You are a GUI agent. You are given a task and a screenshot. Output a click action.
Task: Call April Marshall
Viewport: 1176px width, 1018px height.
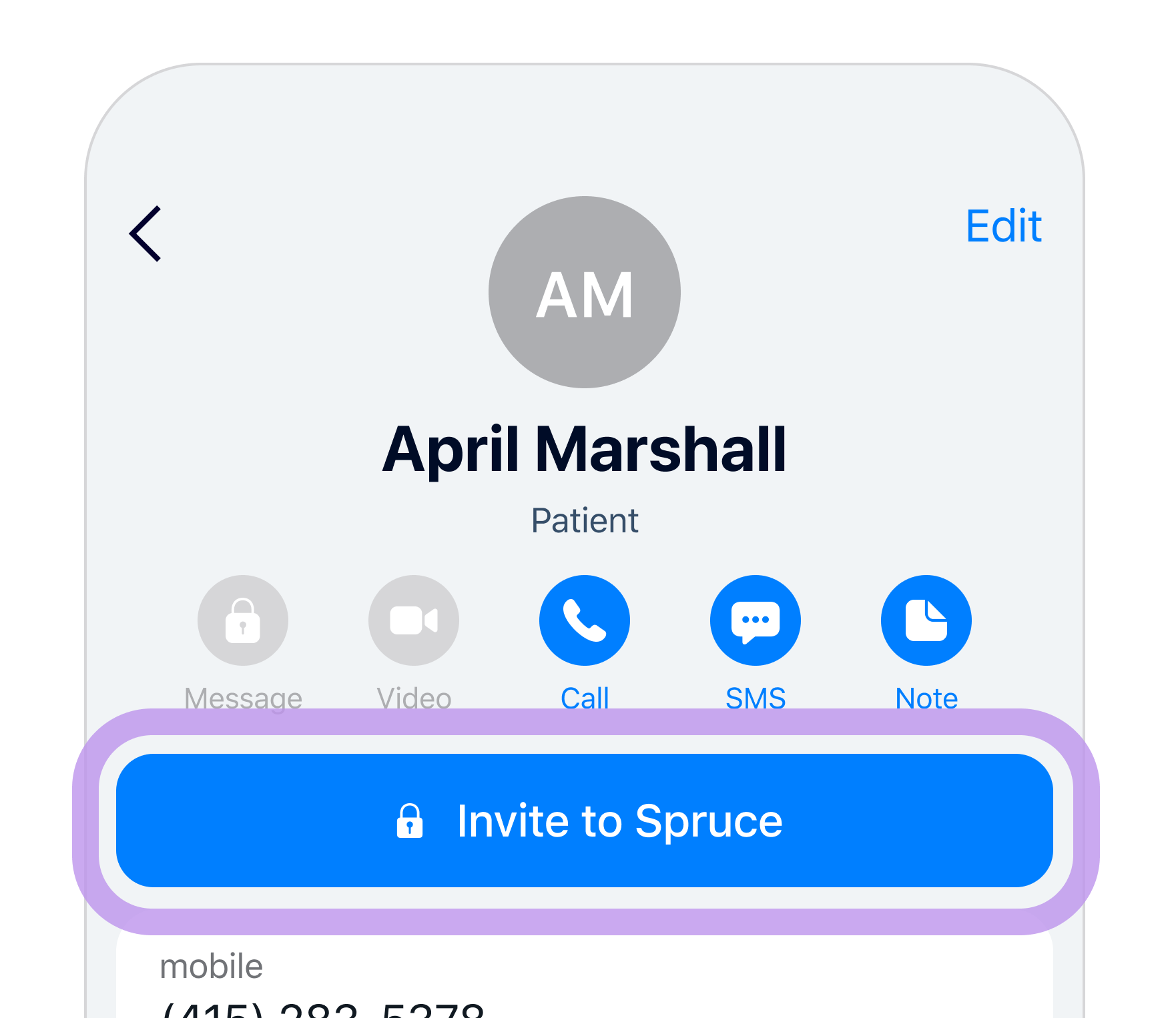pyautogui.click(x=584, y=620)
